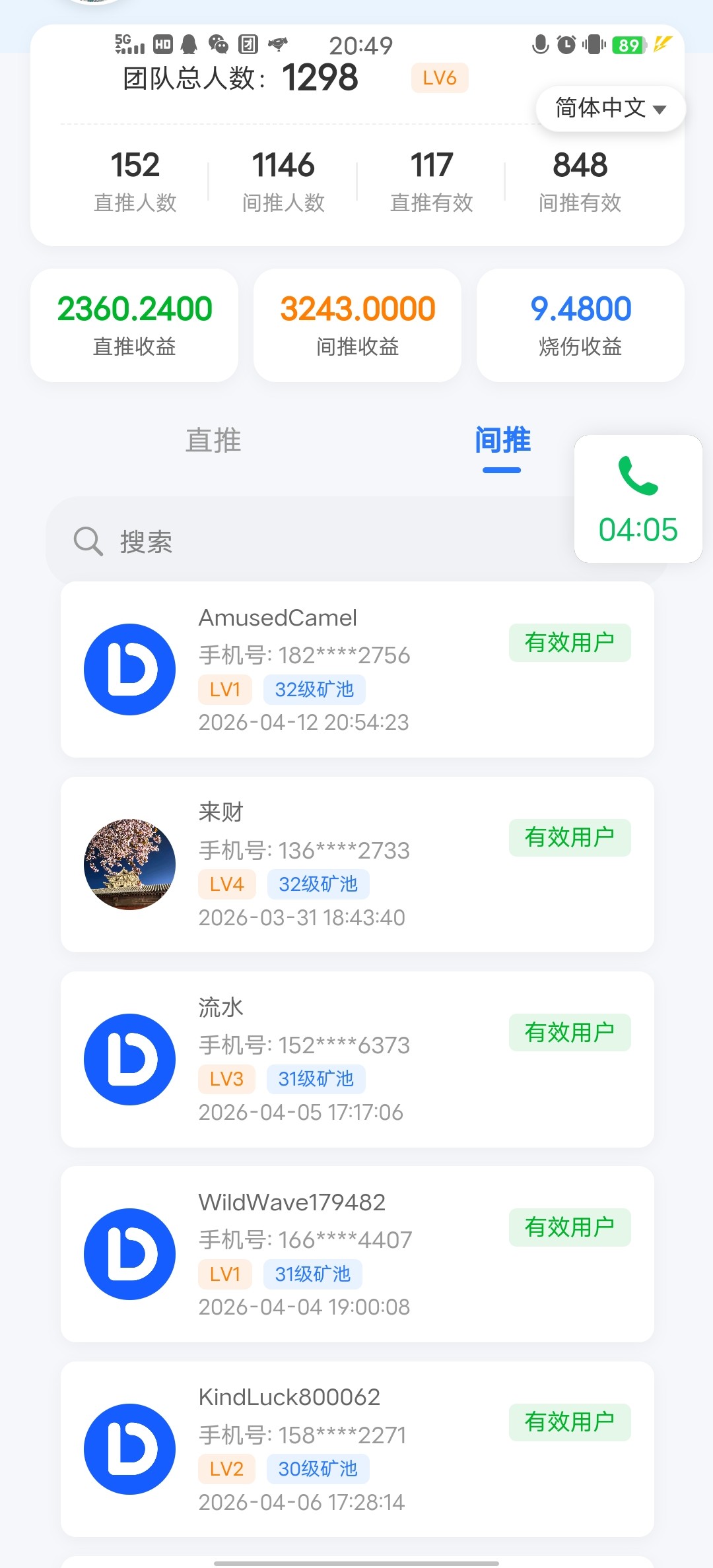Switch to the 直推 tab

[213, 441]
